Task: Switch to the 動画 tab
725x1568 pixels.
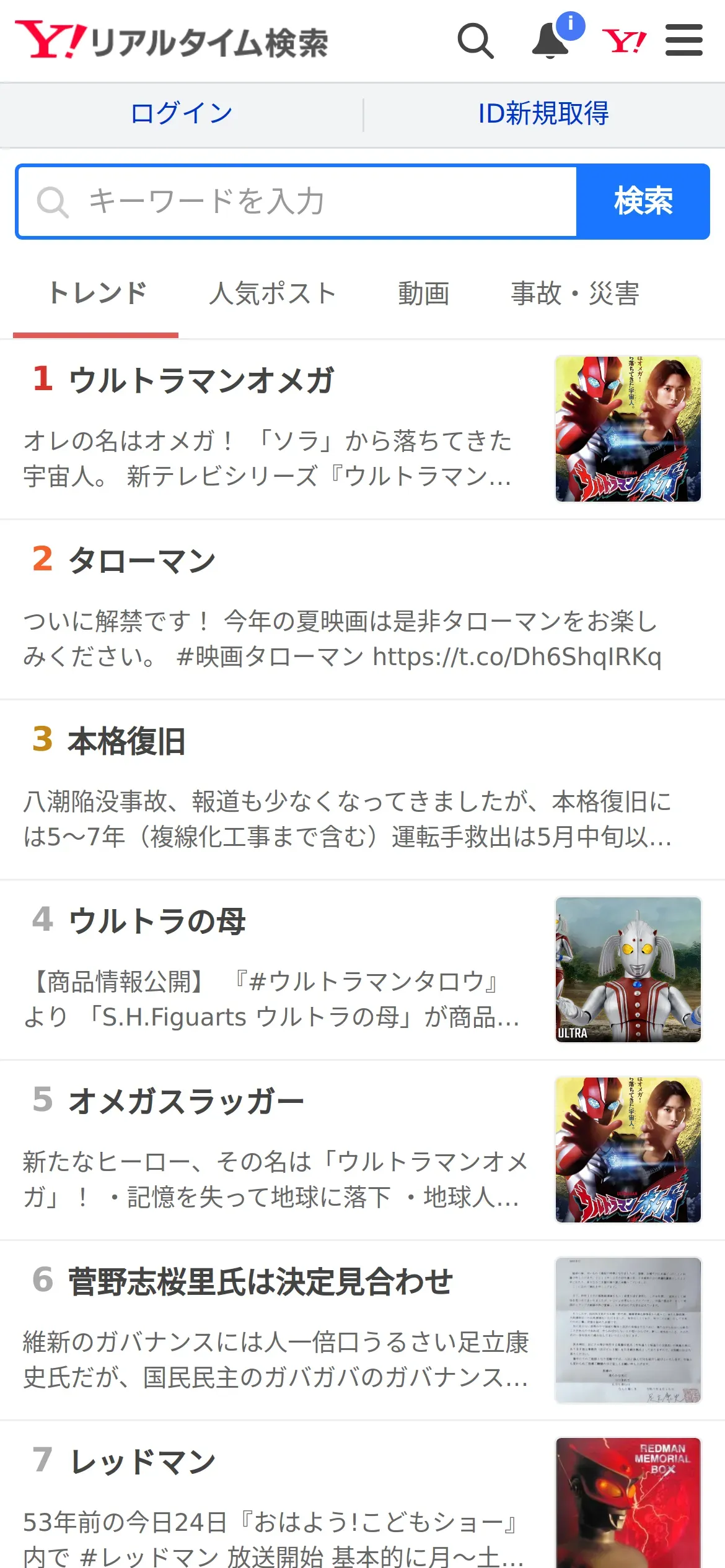Action: click(x=423, y=294)
